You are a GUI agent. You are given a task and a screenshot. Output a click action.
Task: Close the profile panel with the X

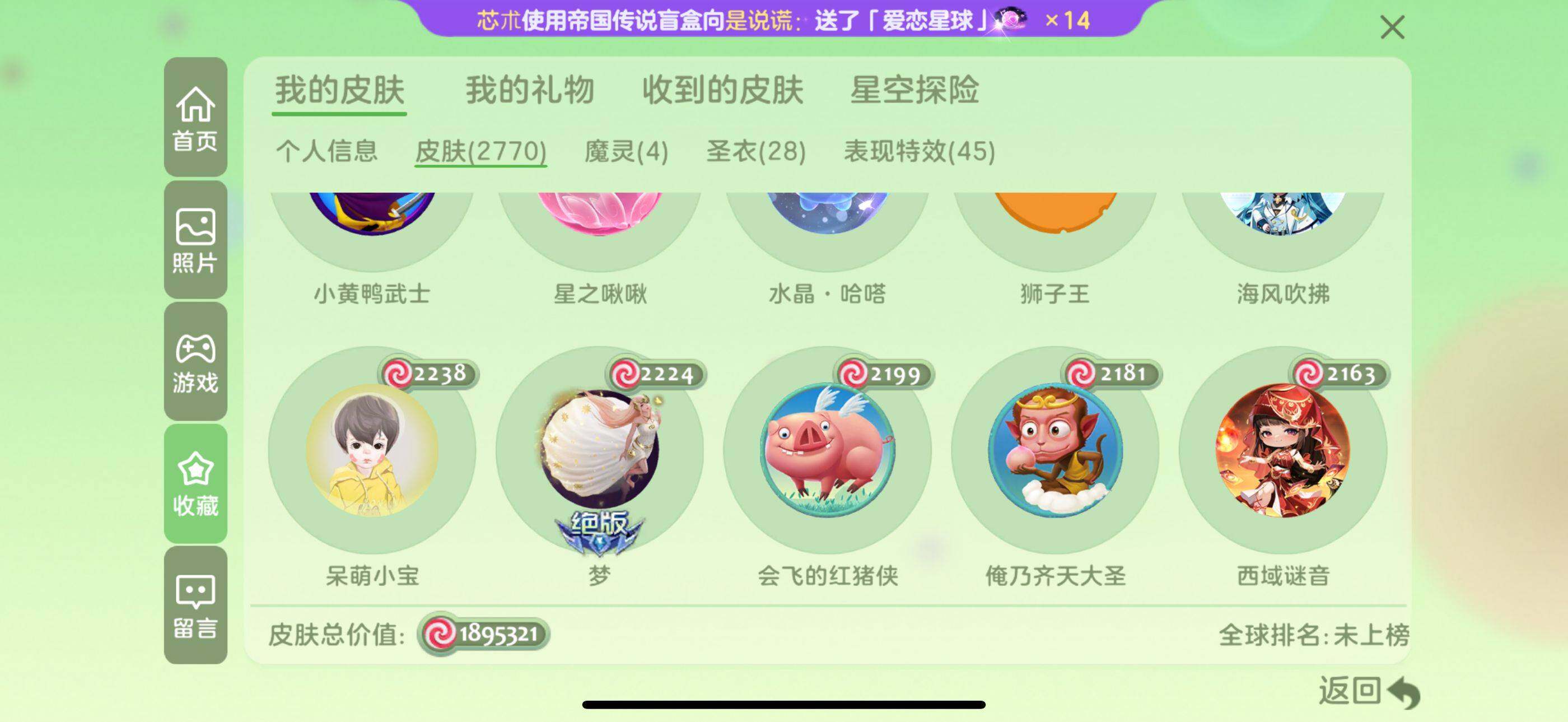(1392, 27)
